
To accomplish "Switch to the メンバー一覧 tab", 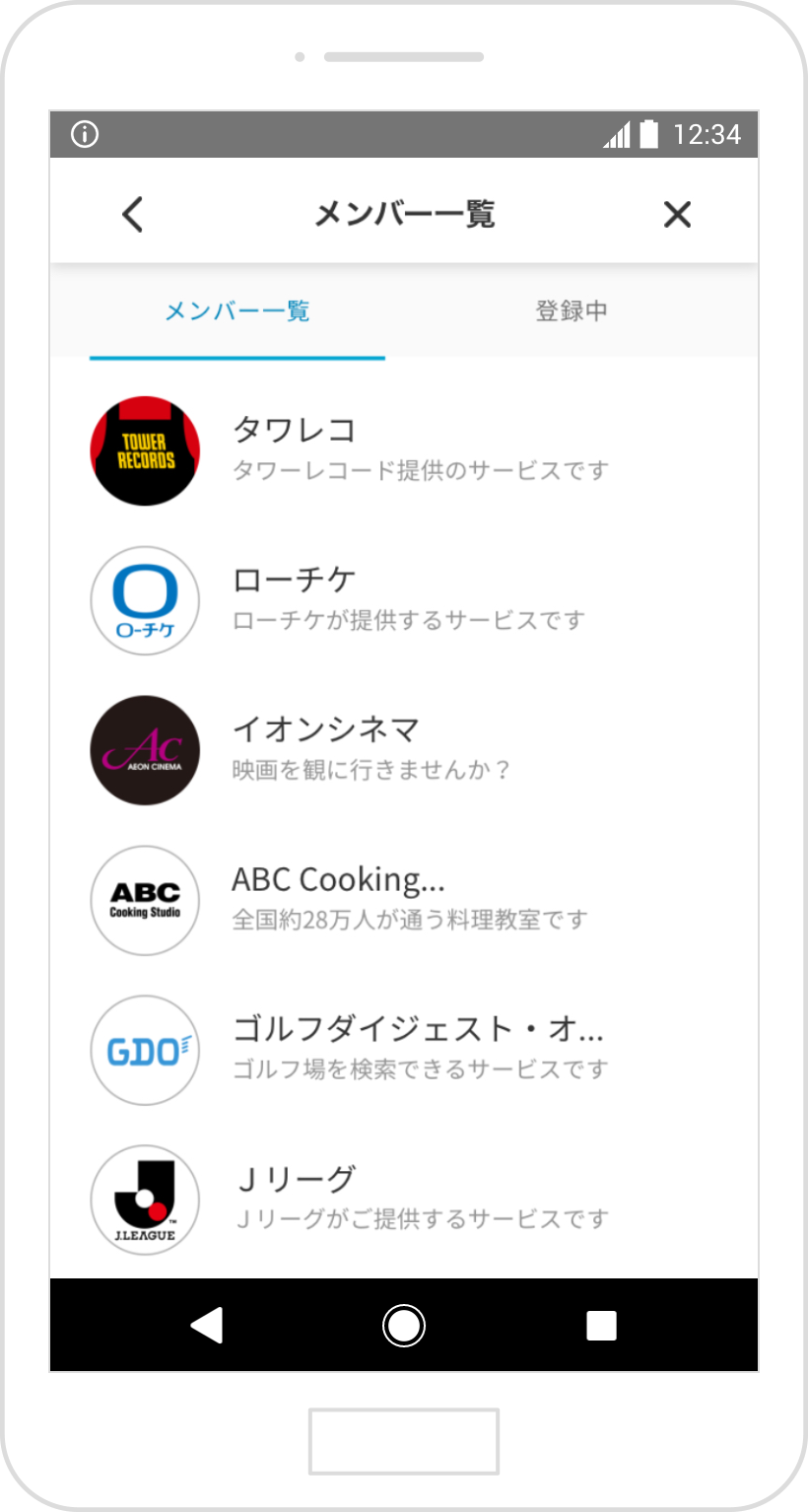I will tap(236, 311).
